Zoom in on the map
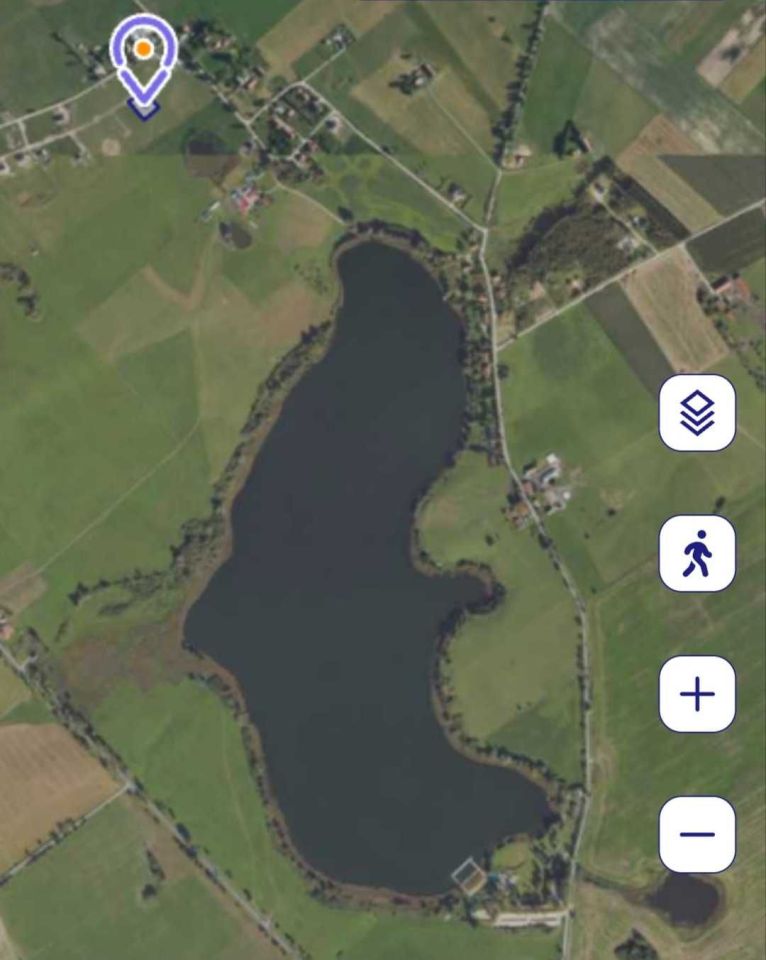The width and height of the screenshot is (766, 960). coord(697,694)
